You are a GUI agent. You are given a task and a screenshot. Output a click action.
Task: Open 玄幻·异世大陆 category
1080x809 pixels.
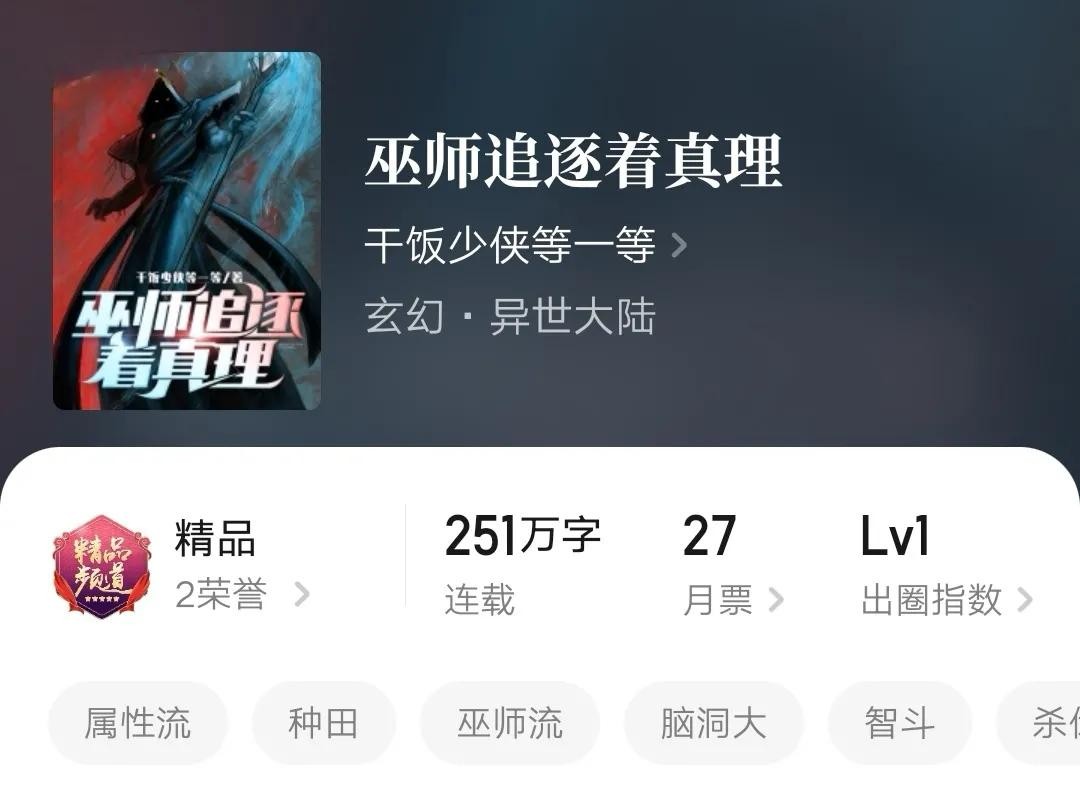tap(510, 318)
